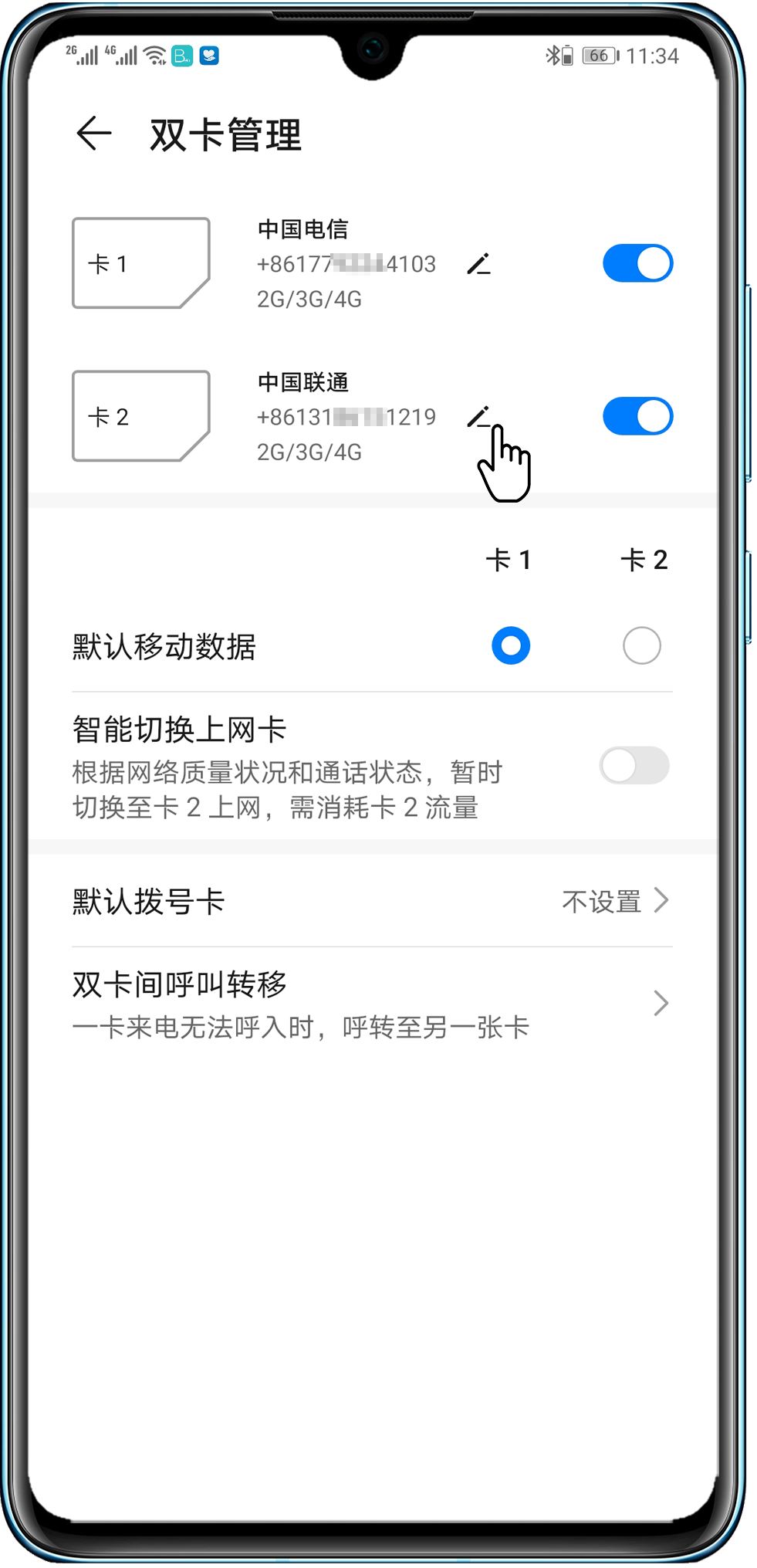The height and width of the screenshot is (1568, 757).
Task: Edit the 中国电信 card 1 details
Action: point(478,265)
